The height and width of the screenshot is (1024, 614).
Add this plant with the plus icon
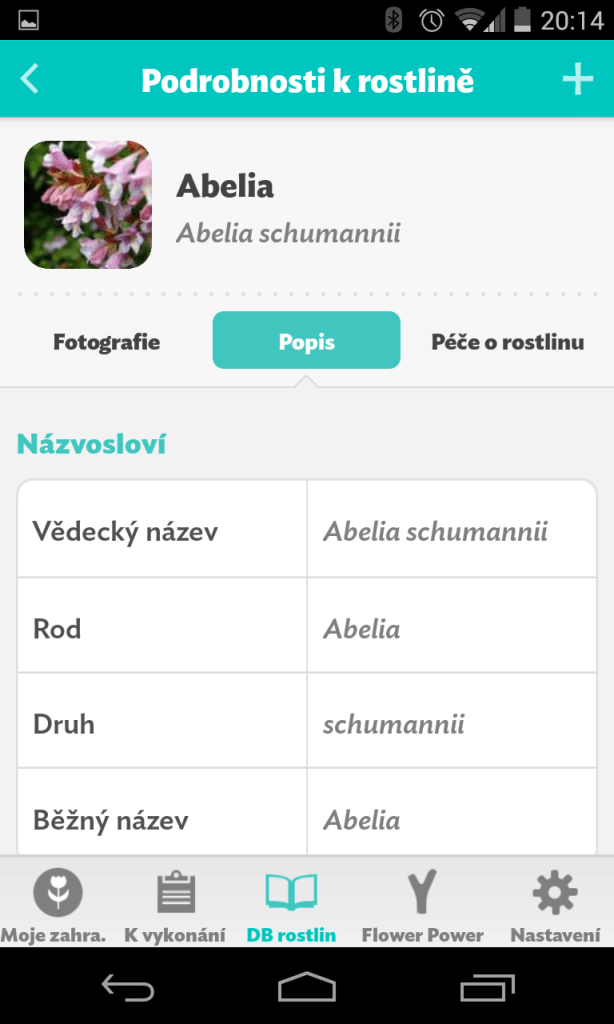pos(577,80)
